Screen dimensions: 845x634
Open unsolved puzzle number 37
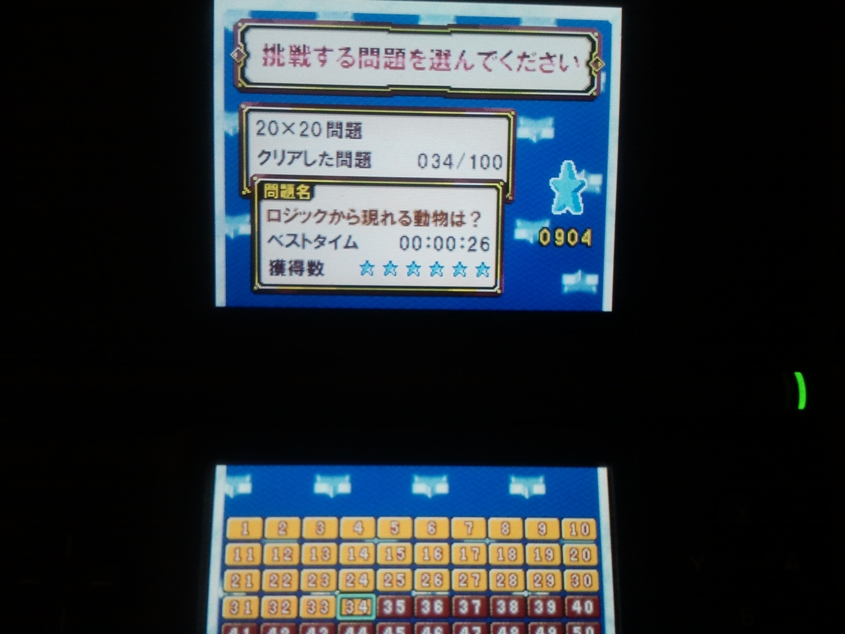point(469,607)
